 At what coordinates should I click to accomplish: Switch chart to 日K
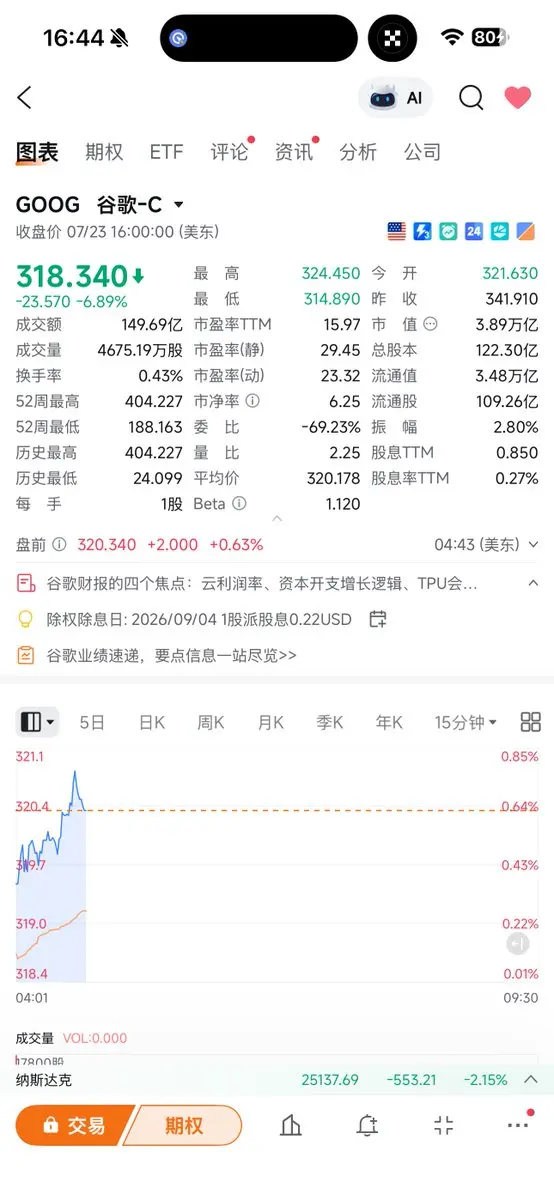152,722
